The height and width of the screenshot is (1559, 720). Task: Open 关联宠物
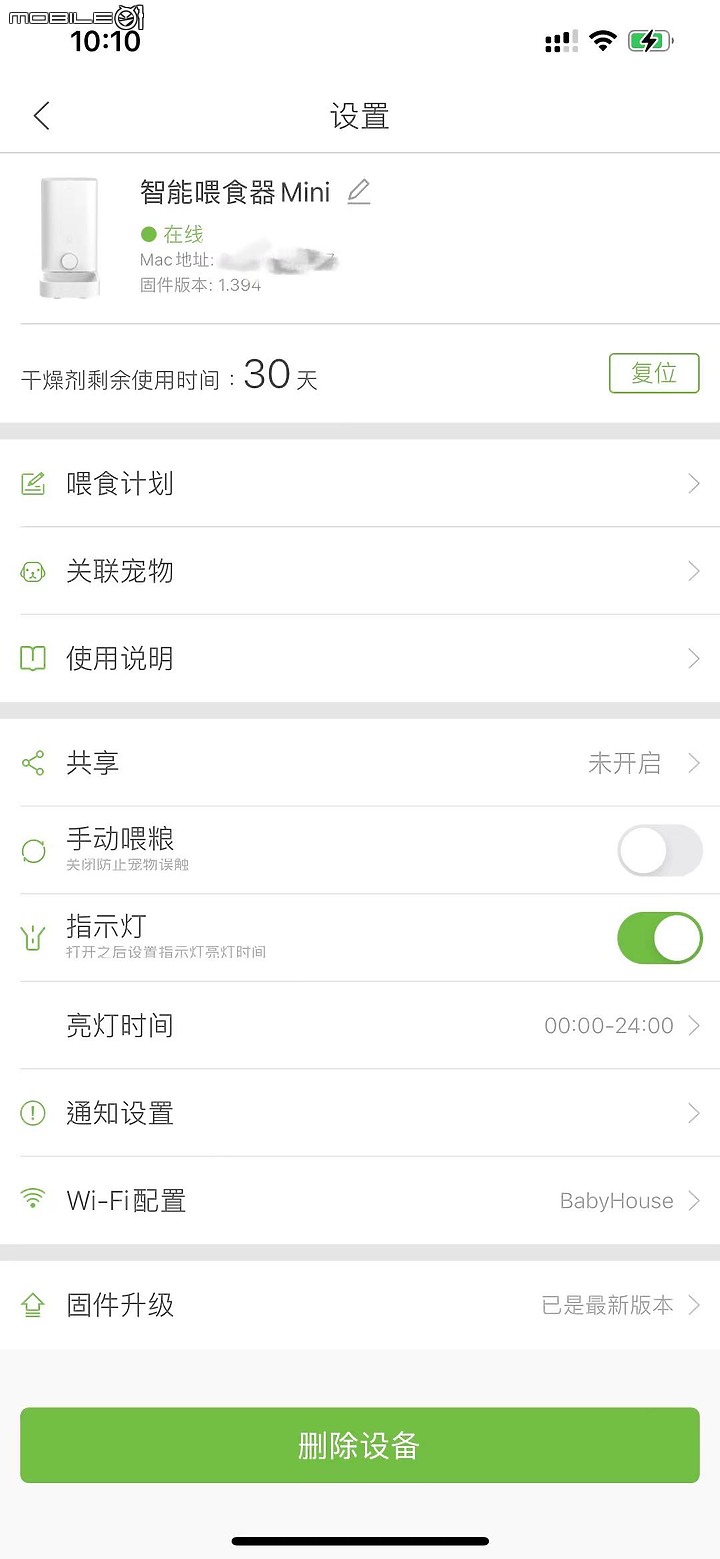(x=360, y=571)
